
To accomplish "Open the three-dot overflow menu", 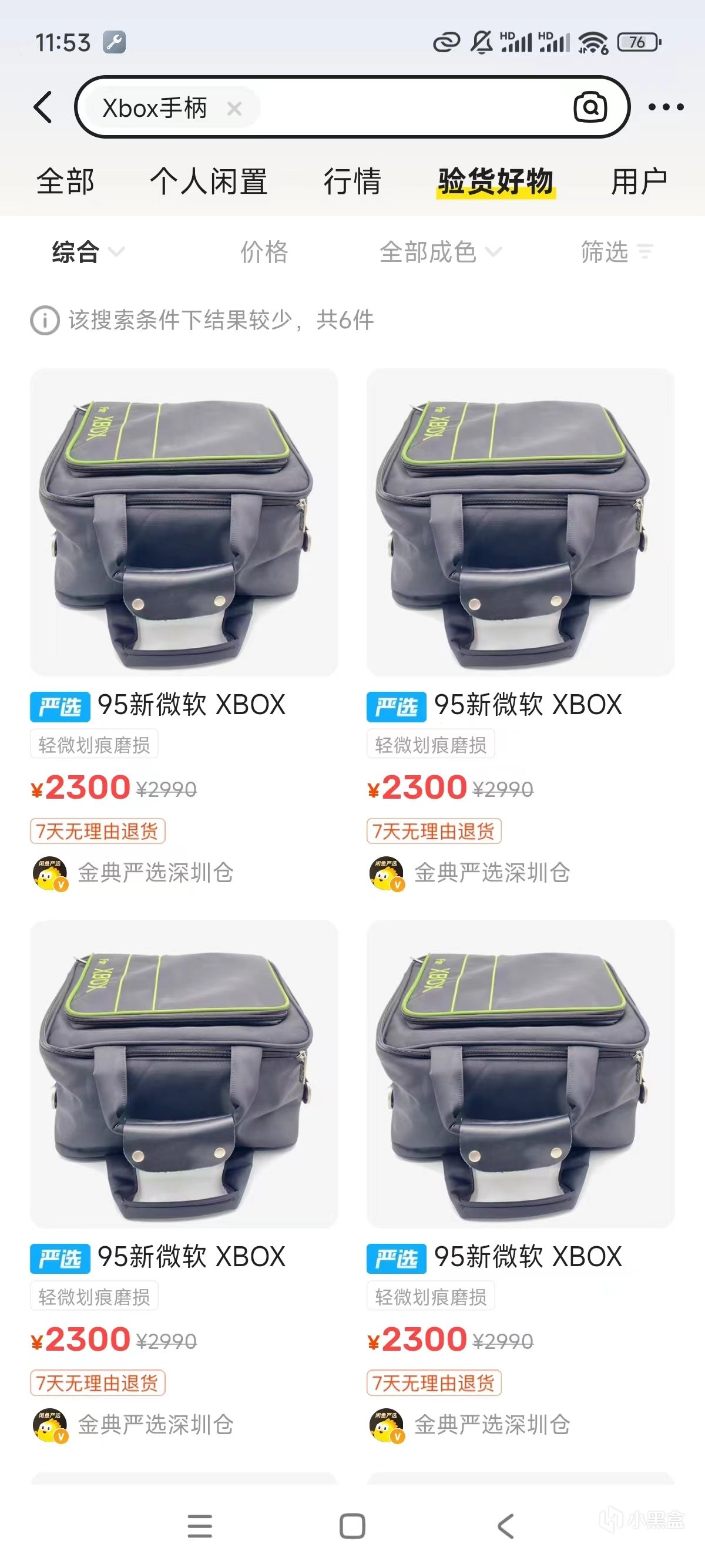I will tap(666, 107).
